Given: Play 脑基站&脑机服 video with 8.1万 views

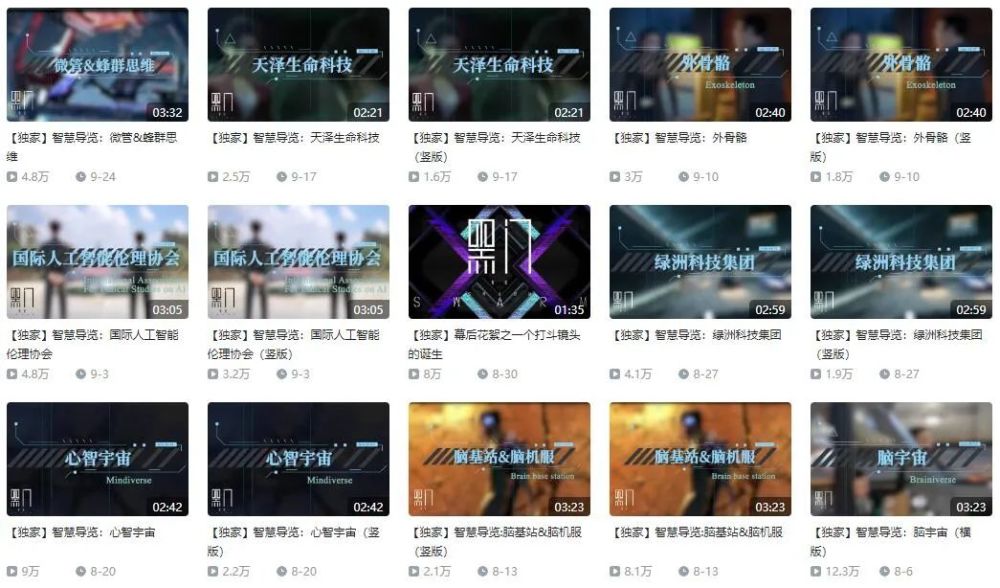Looking at the screenshot, I should 700,459.
